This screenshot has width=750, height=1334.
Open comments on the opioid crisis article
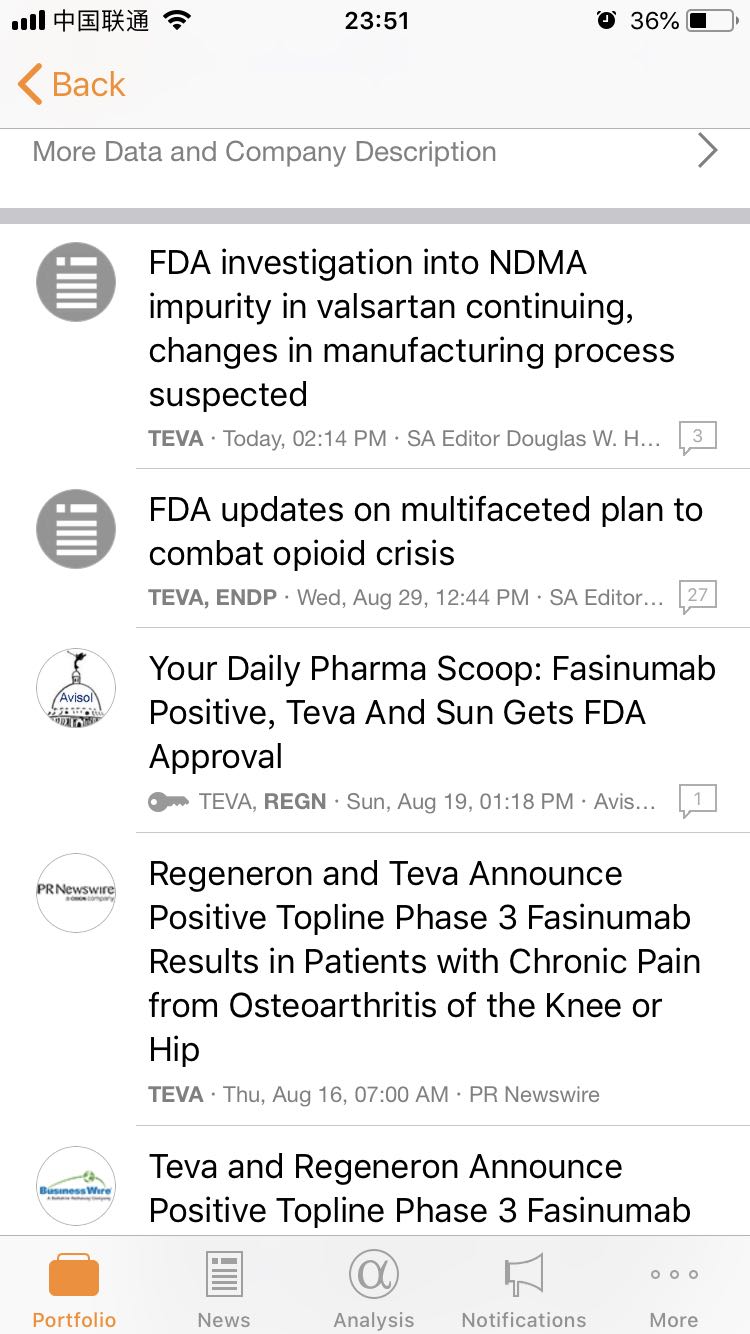[x=697, y=596]
